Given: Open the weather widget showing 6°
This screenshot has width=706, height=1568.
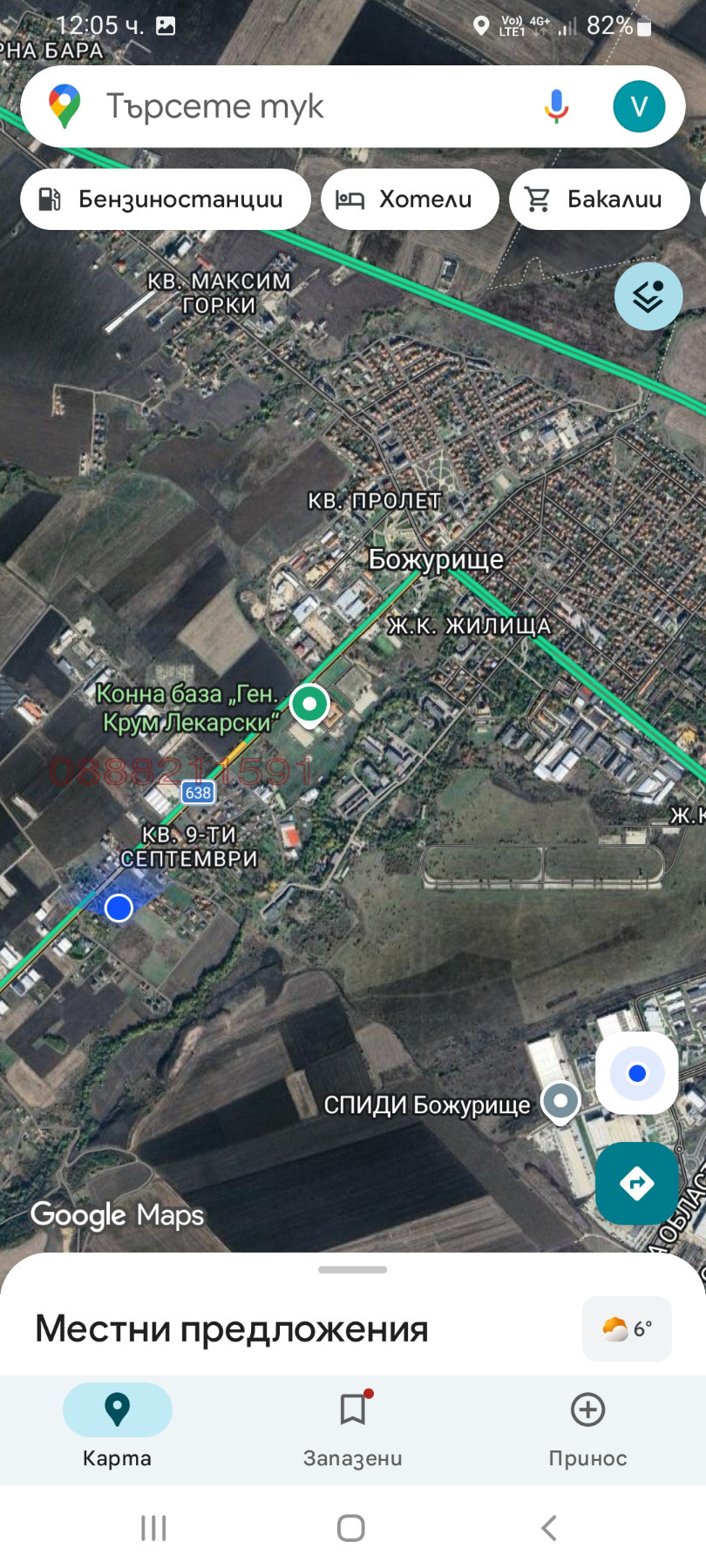Looking at the screenshot, I should coord(627,1328).
